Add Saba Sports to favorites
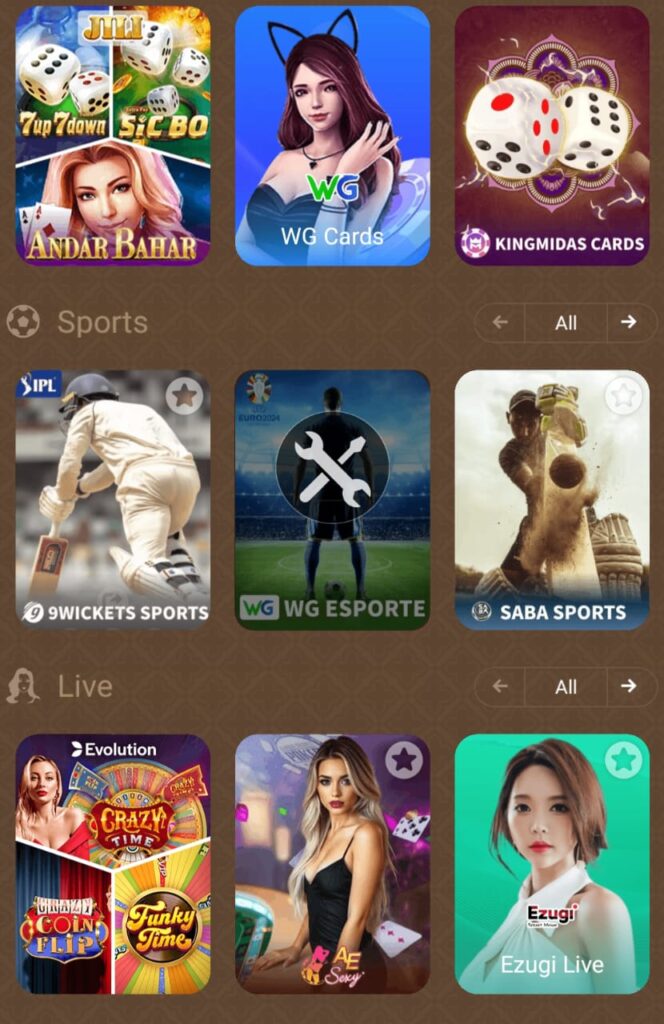 coord(623,396)
